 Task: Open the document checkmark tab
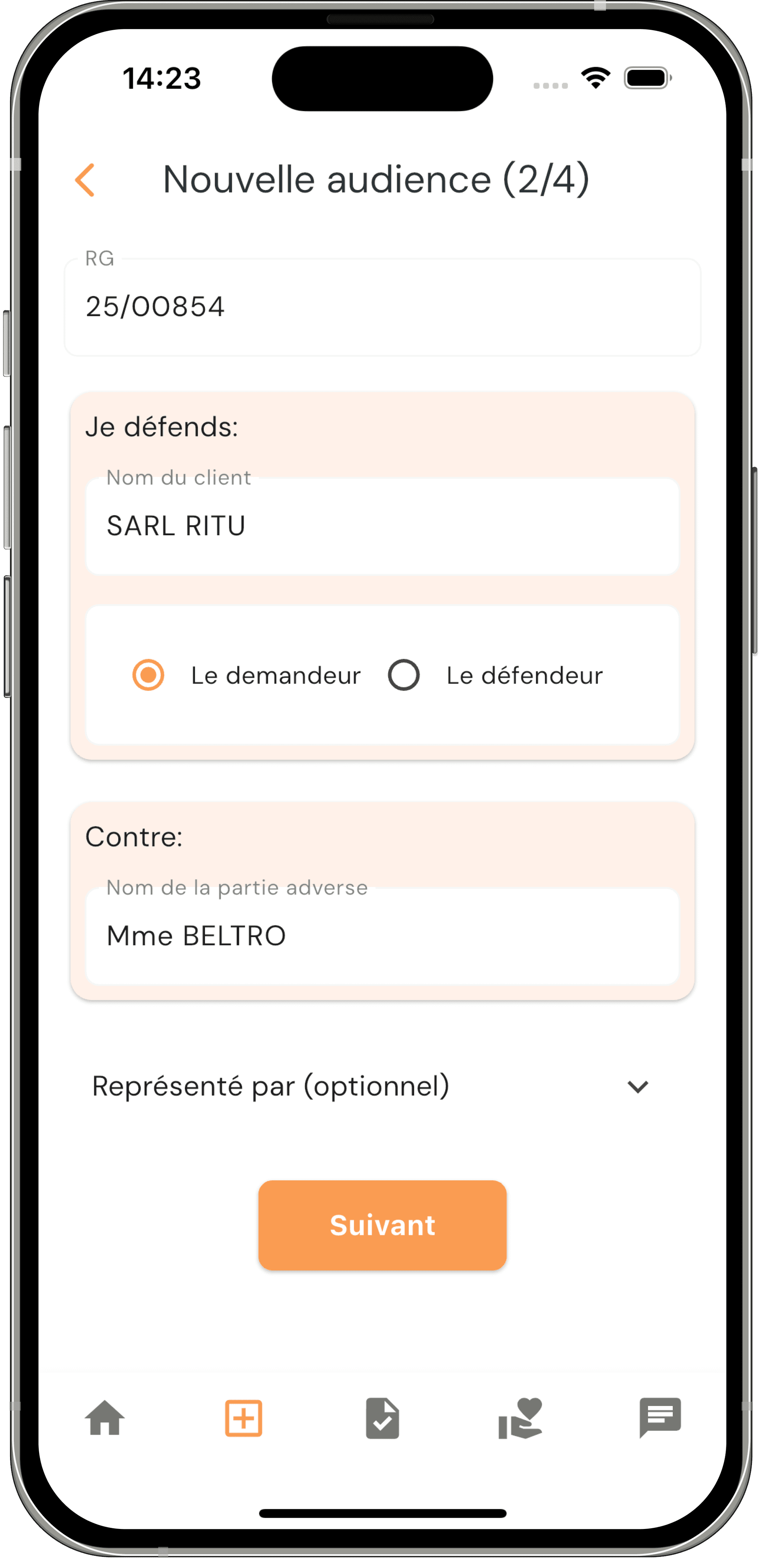point(382,1418)
